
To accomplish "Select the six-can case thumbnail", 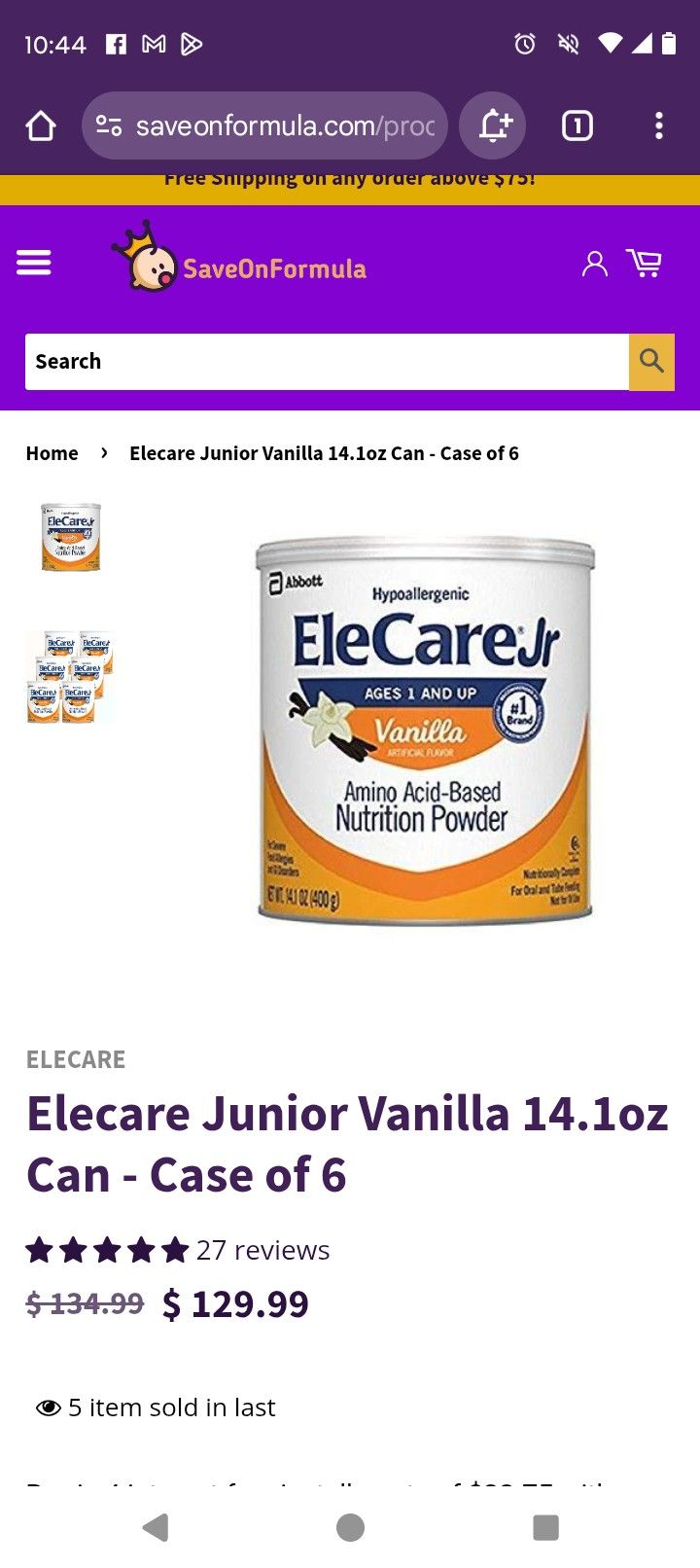I will (69, 678).
